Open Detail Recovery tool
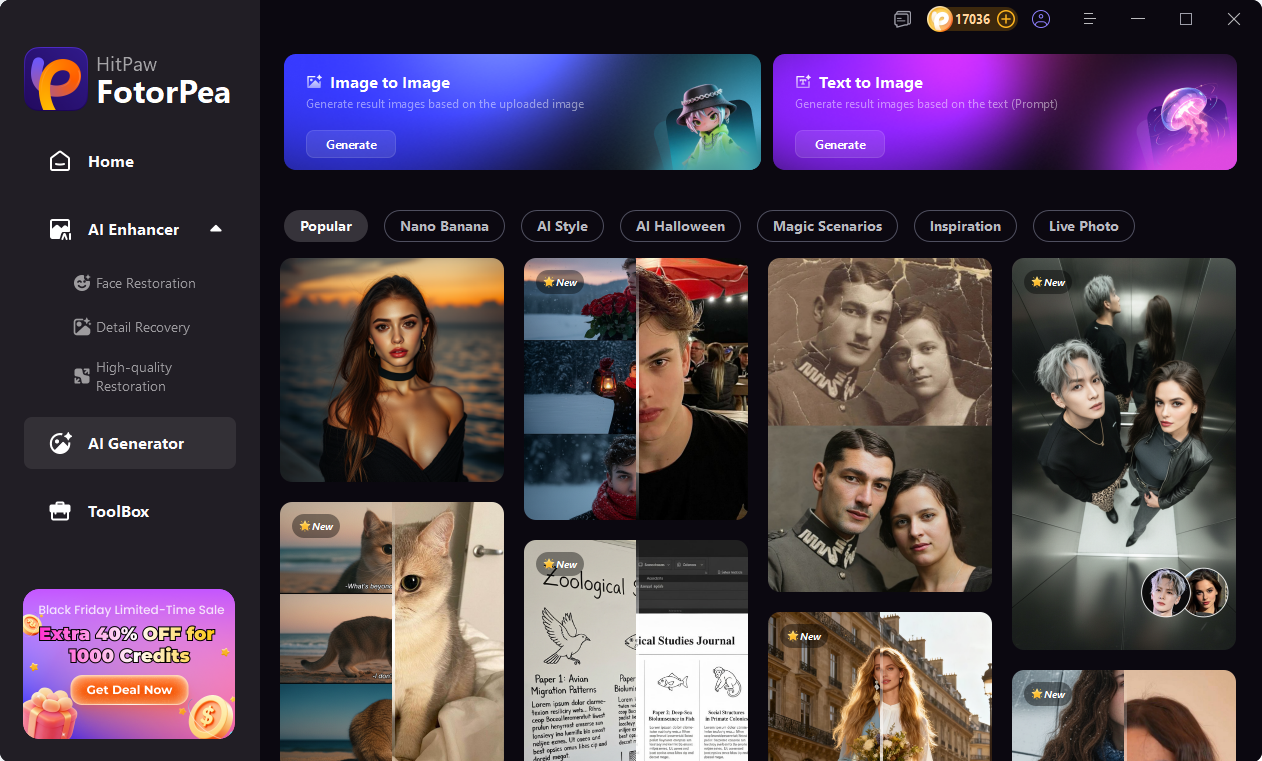The width and height of the screenshot is (1262, 761). (x=142, y=327)
